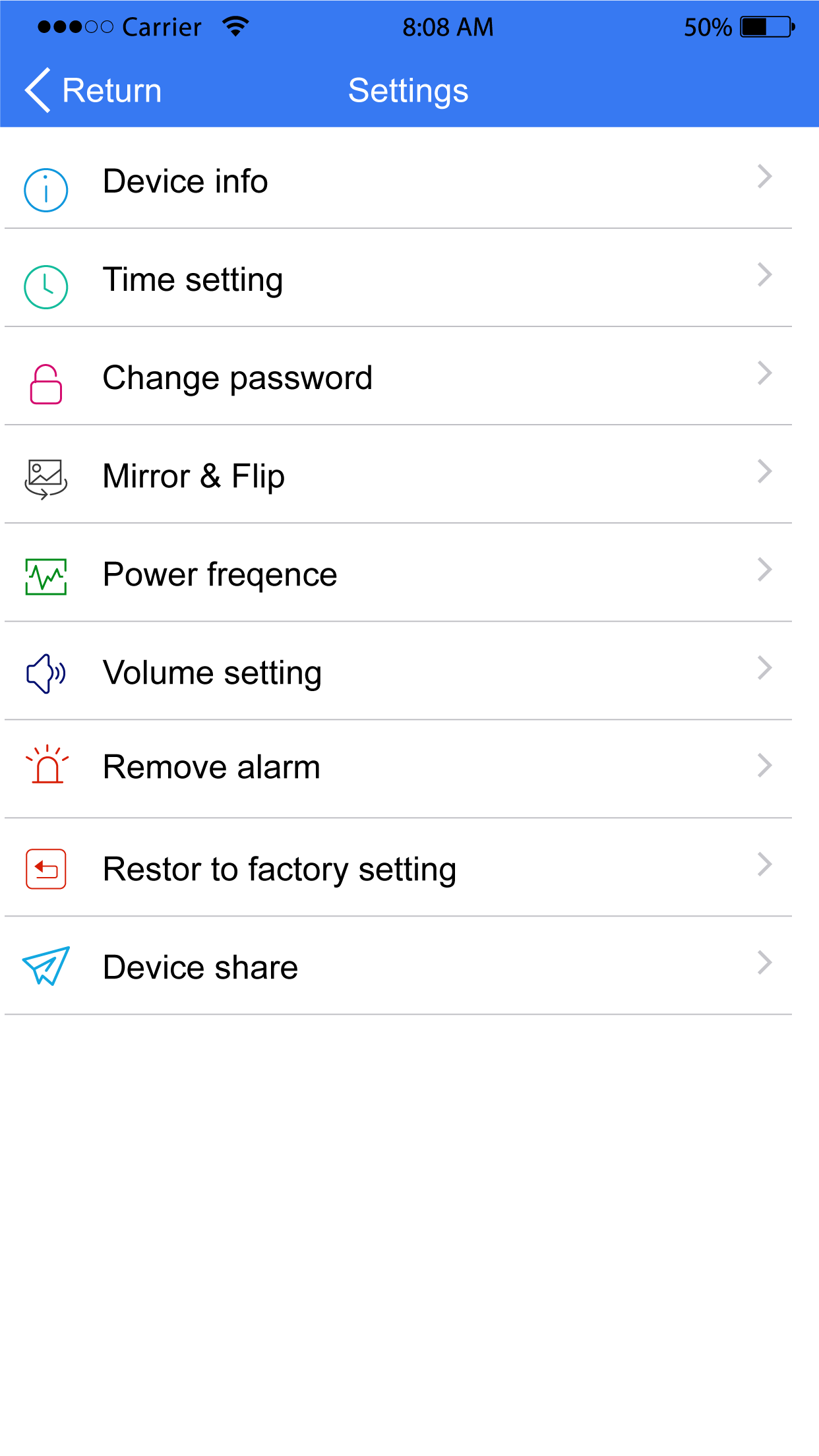The height and width of the screenshot is (1456, 819).
Task: Select the Restor to factory setting icon
Action: pyautogui.click(x=45, y=869)
